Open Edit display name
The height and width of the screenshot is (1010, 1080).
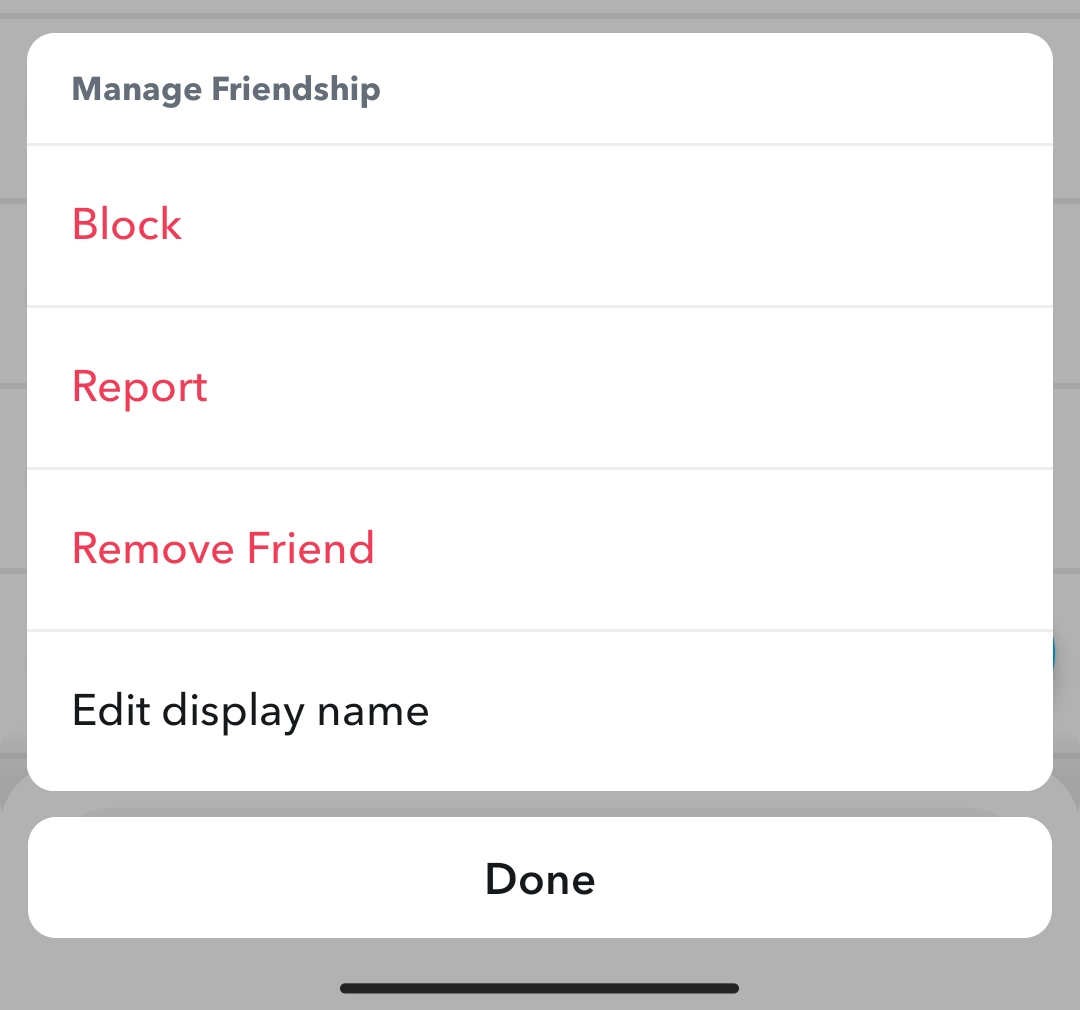click(250, 711)
